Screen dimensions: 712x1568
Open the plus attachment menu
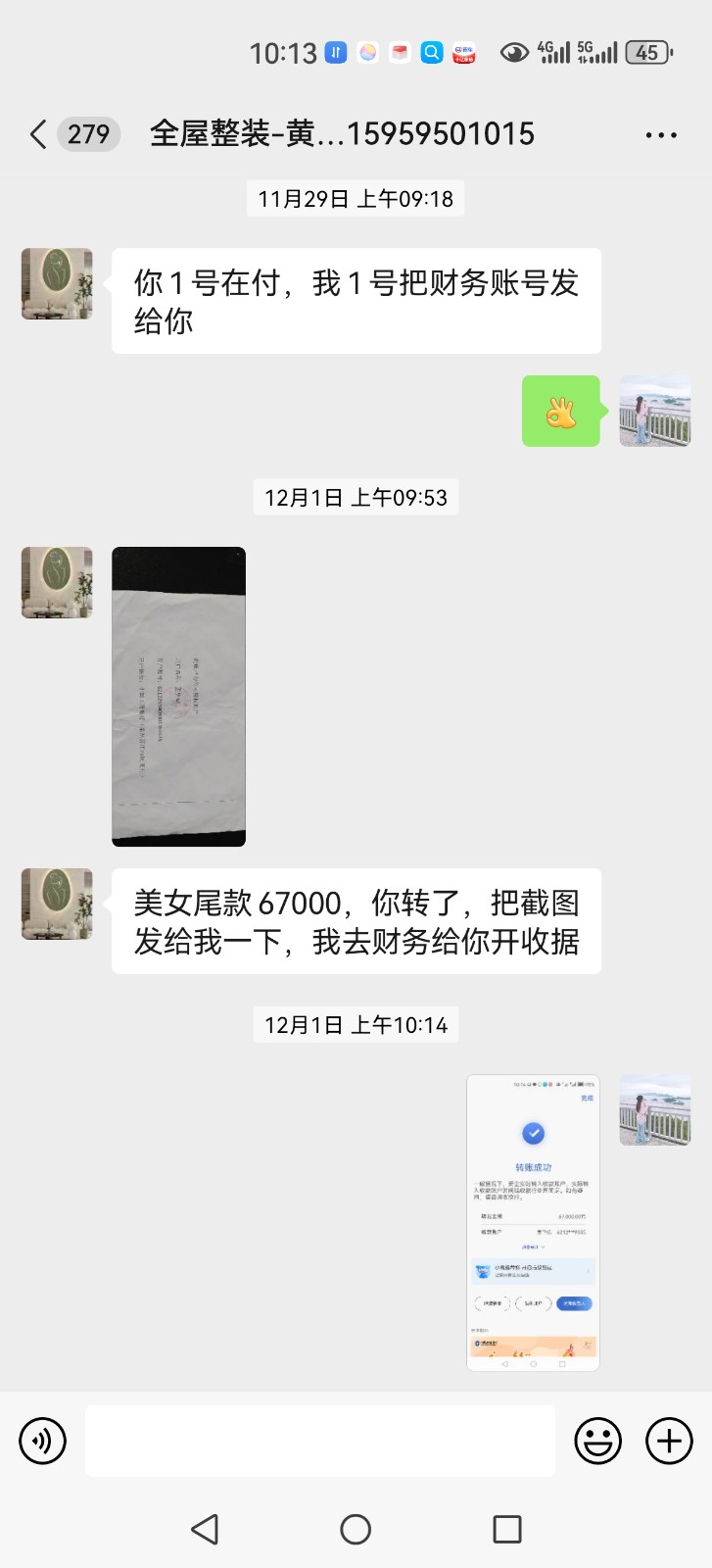669,1441
